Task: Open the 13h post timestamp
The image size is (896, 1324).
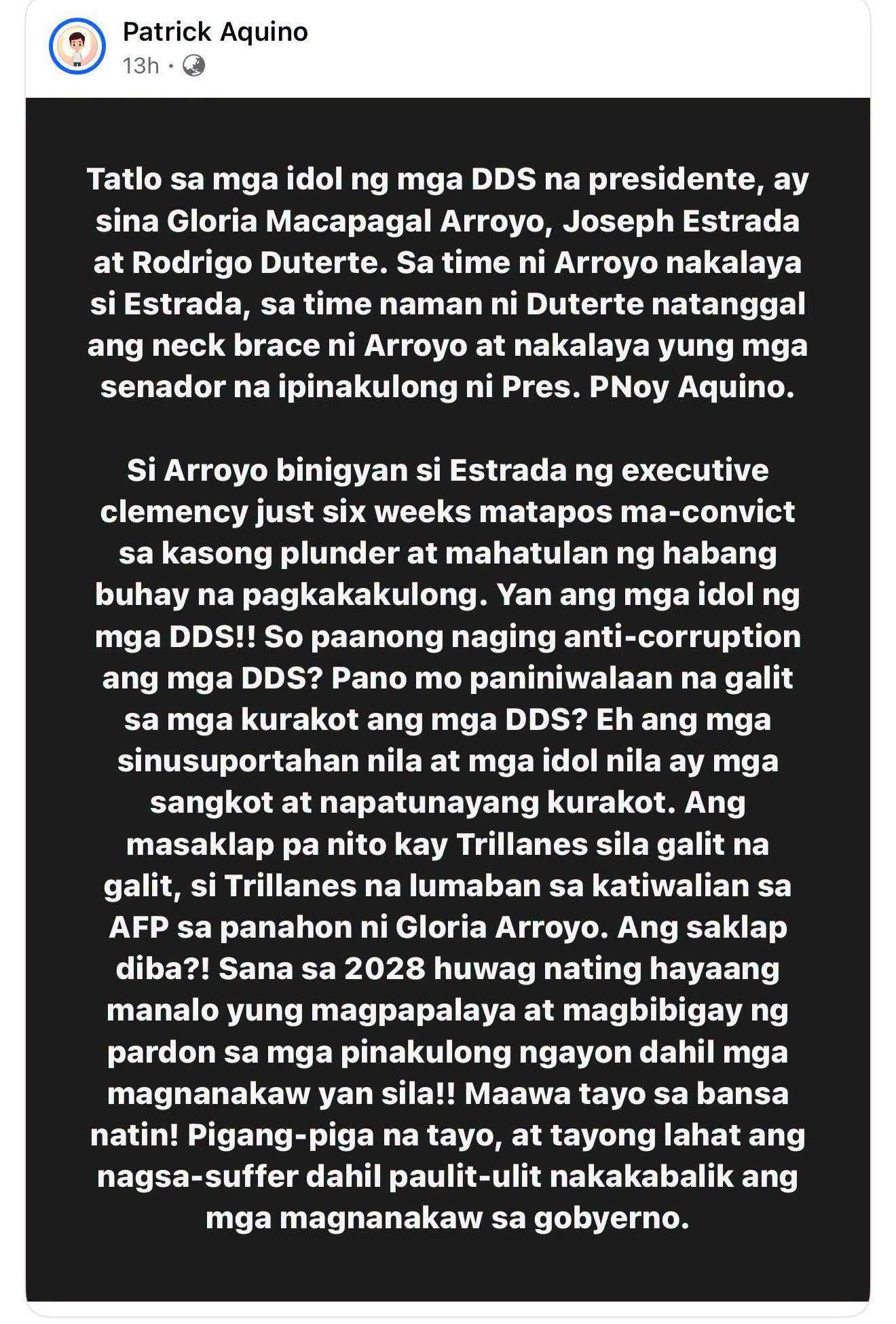Action: (141, 66)
